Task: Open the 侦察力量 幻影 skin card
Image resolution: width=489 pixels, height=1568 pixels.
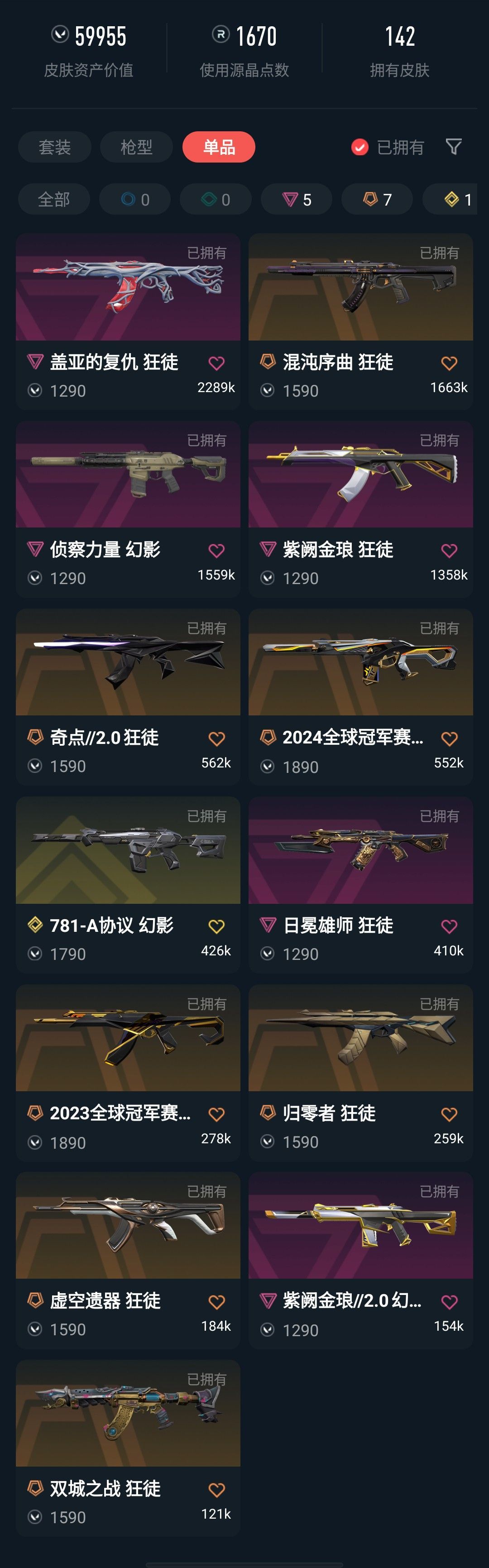Action: (128, 509)
